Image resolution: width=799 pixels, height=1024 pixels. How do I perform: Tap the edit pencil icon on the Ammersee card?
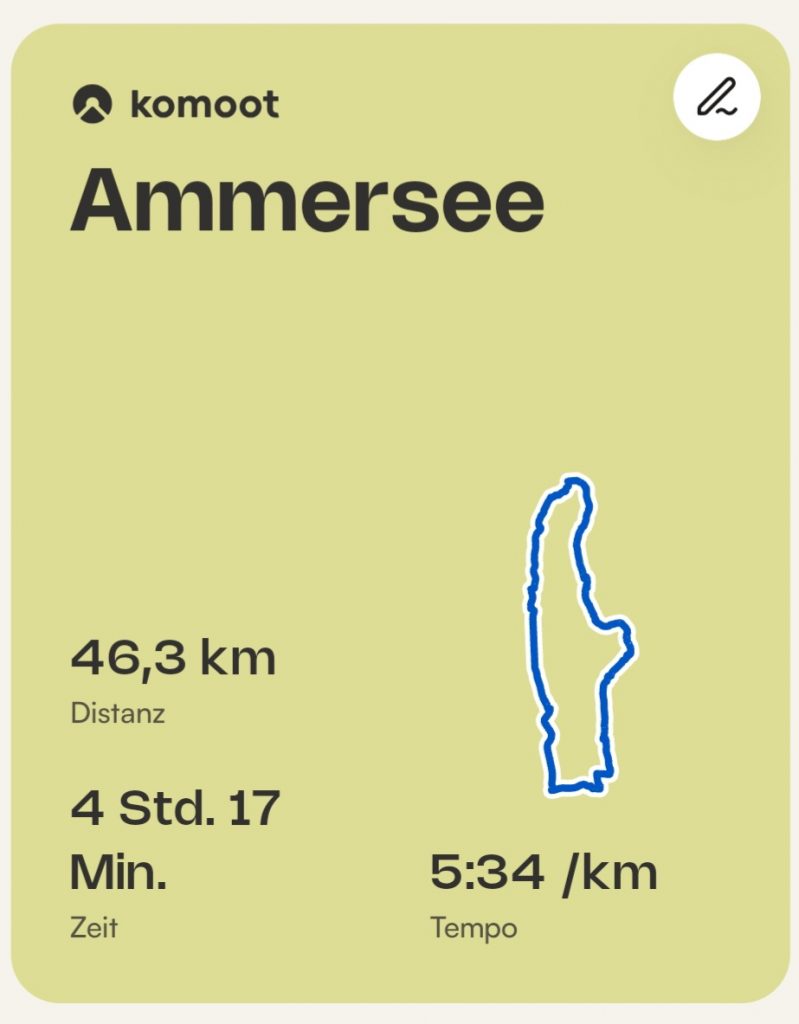click(x=716, y=97)
